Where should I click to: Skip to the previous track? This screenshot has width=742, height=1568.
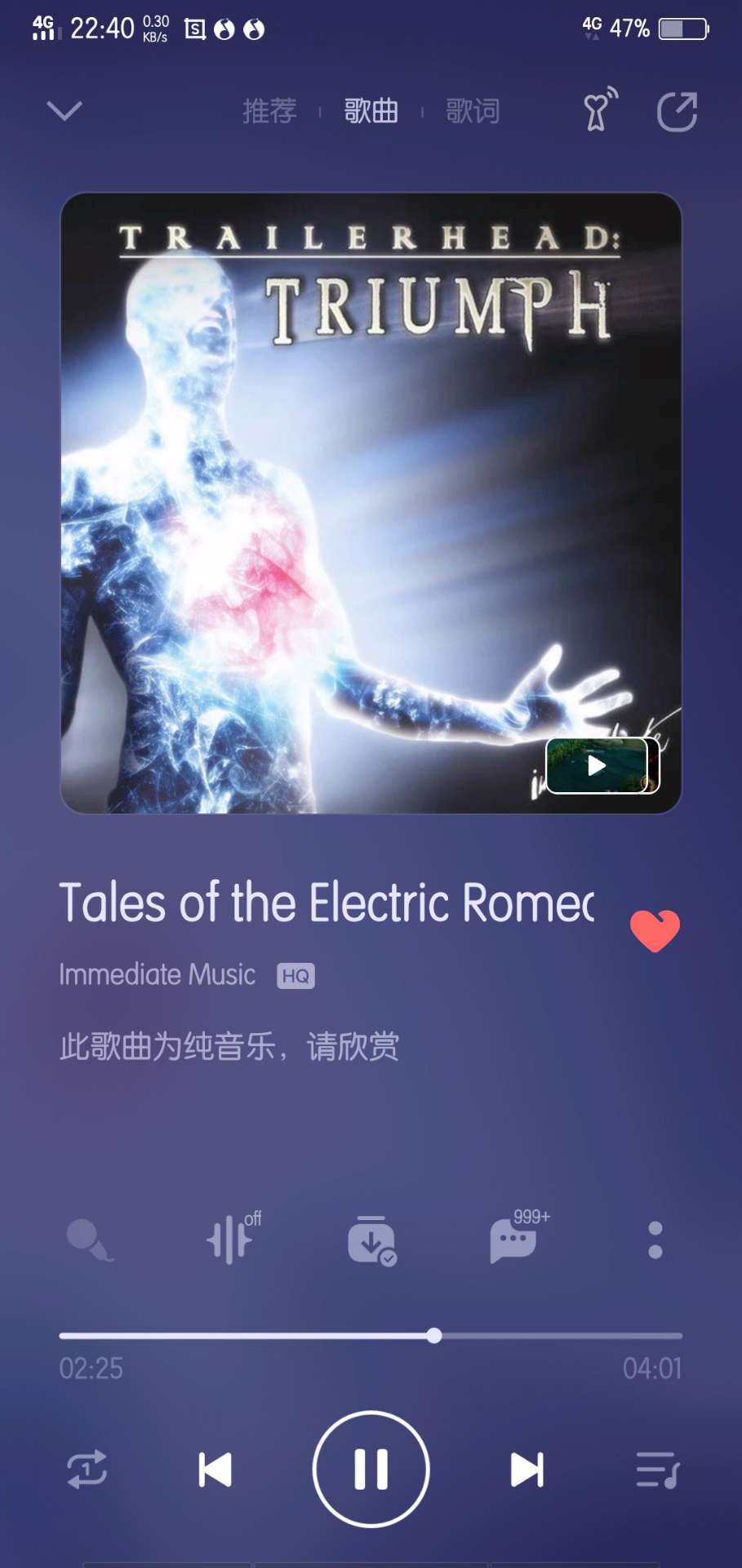click(215, 1469)
